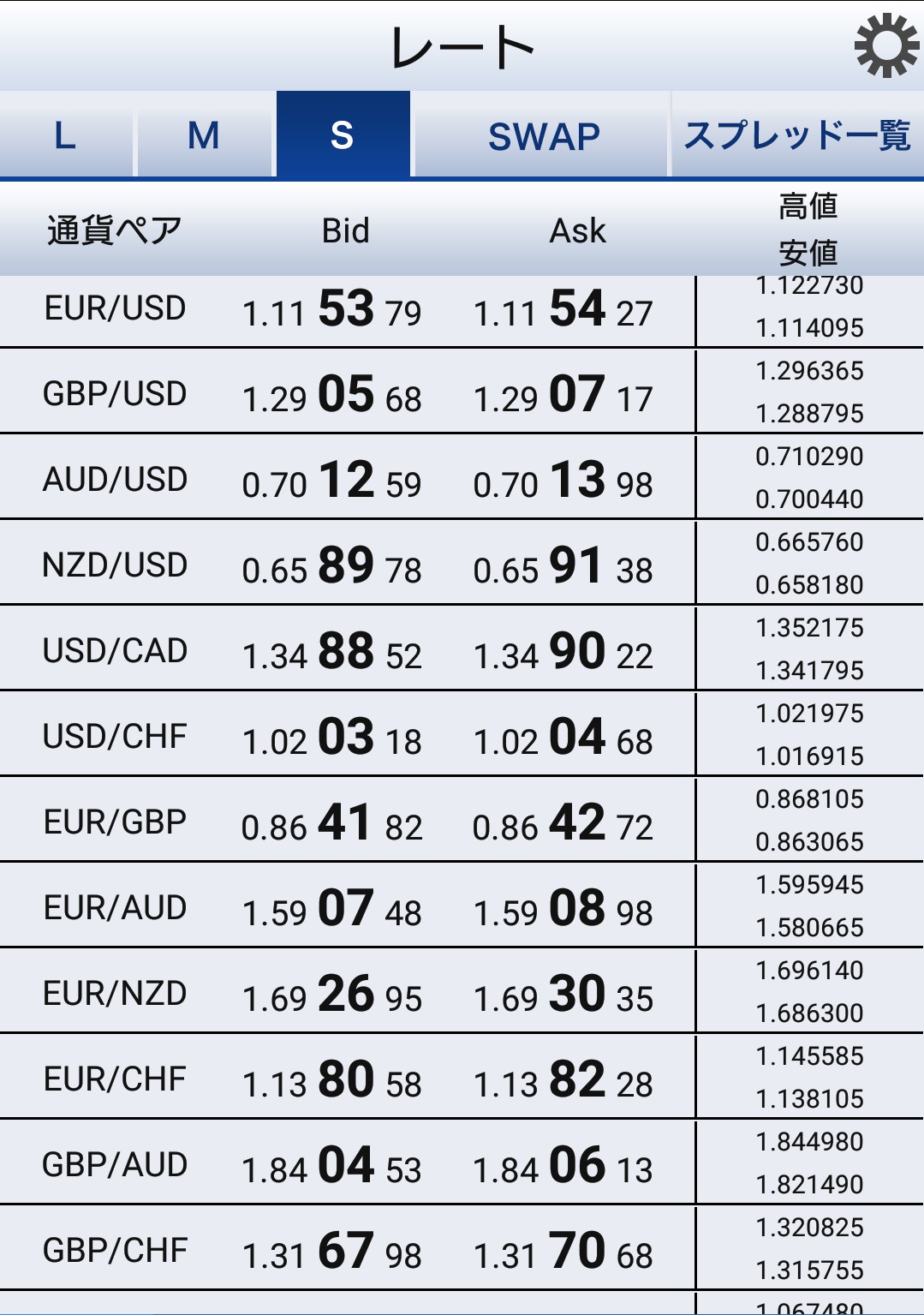Choose the EUR/CHF currency pair
Screen dimensions: 924x1315
[x=115, y=1079]
